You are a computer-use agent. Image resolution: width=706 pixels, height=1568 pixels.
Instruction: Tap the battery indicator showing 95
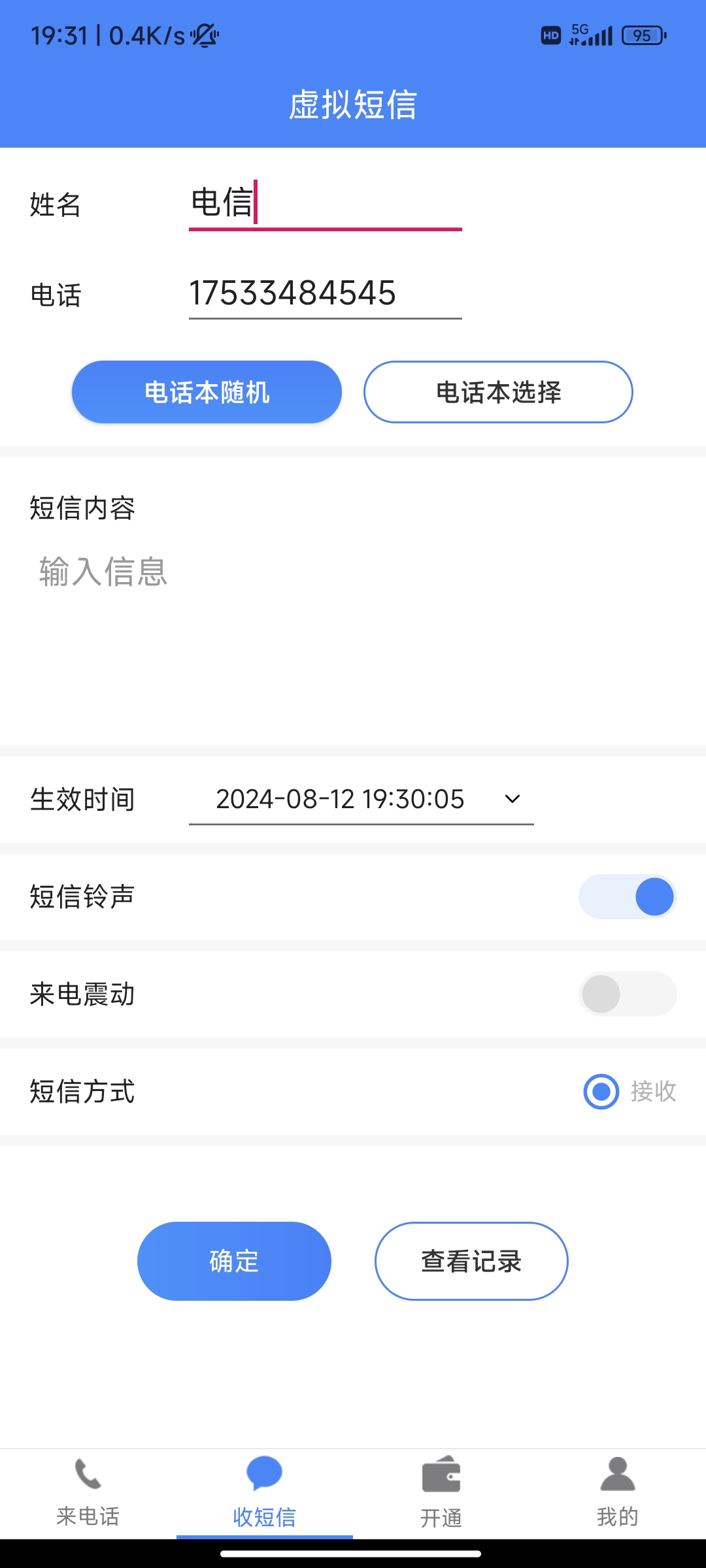pos(641,35)
